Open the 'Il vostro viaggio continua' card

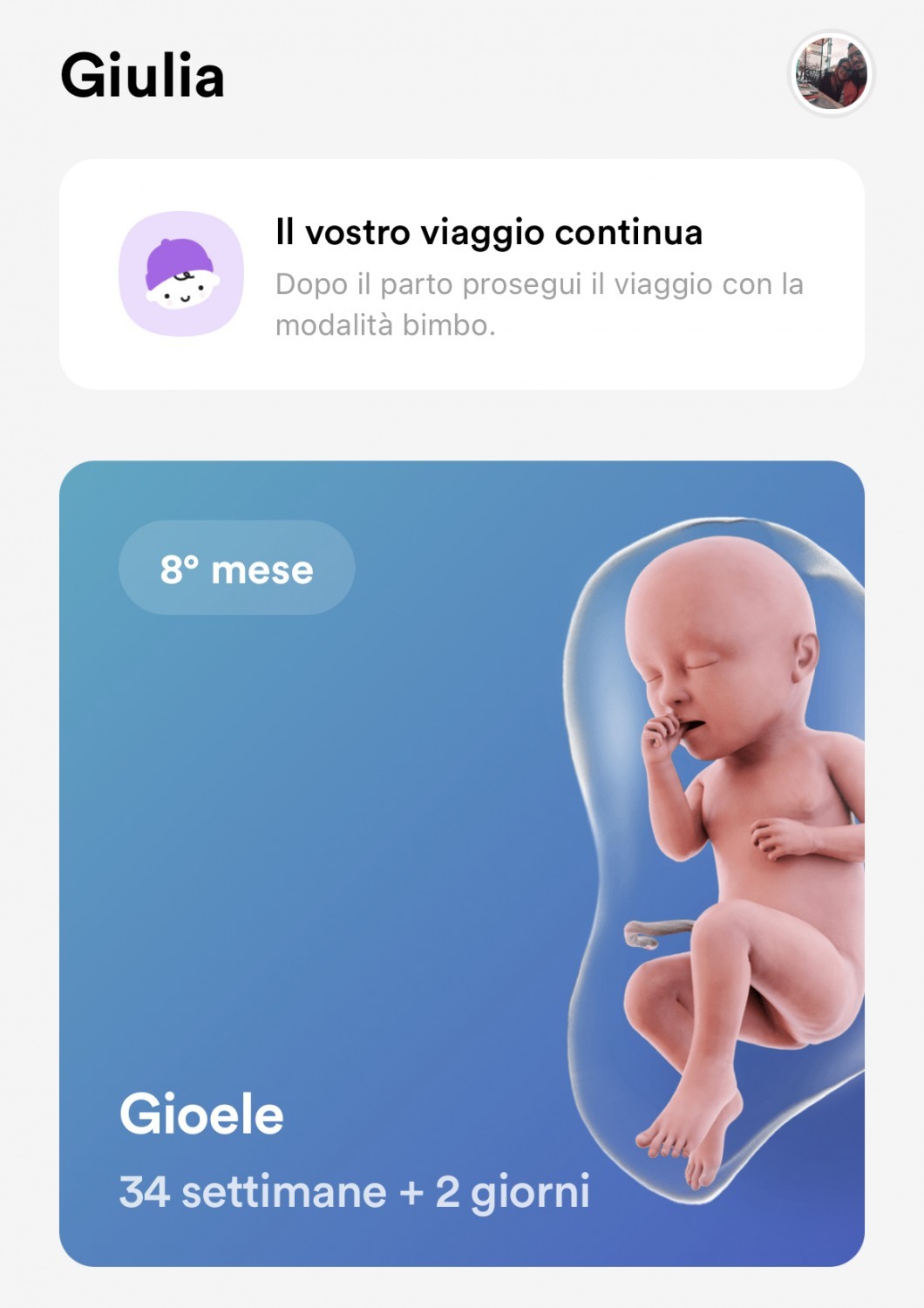462,274
